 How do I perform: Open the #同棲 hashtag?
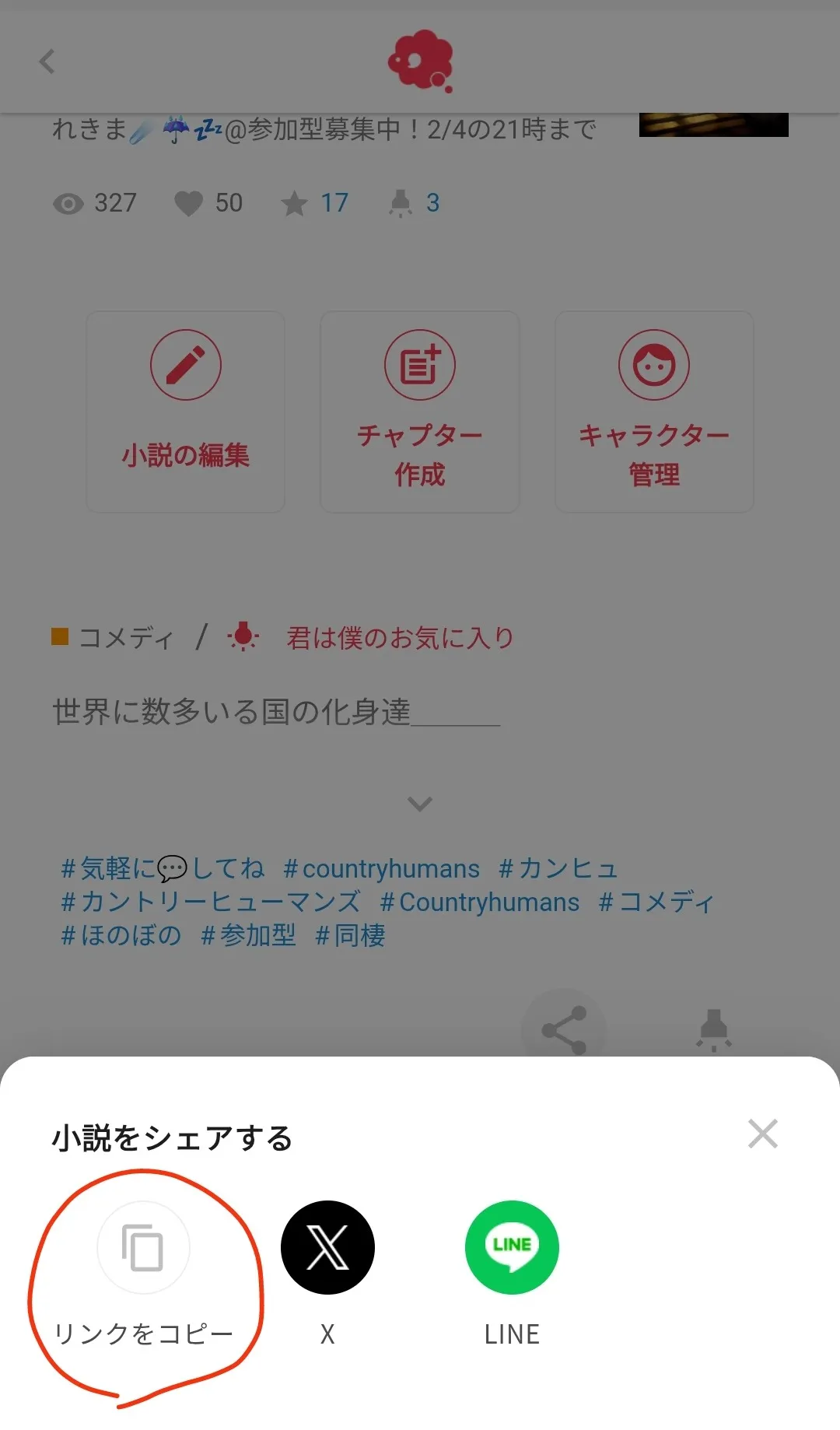tap(351, 935)
